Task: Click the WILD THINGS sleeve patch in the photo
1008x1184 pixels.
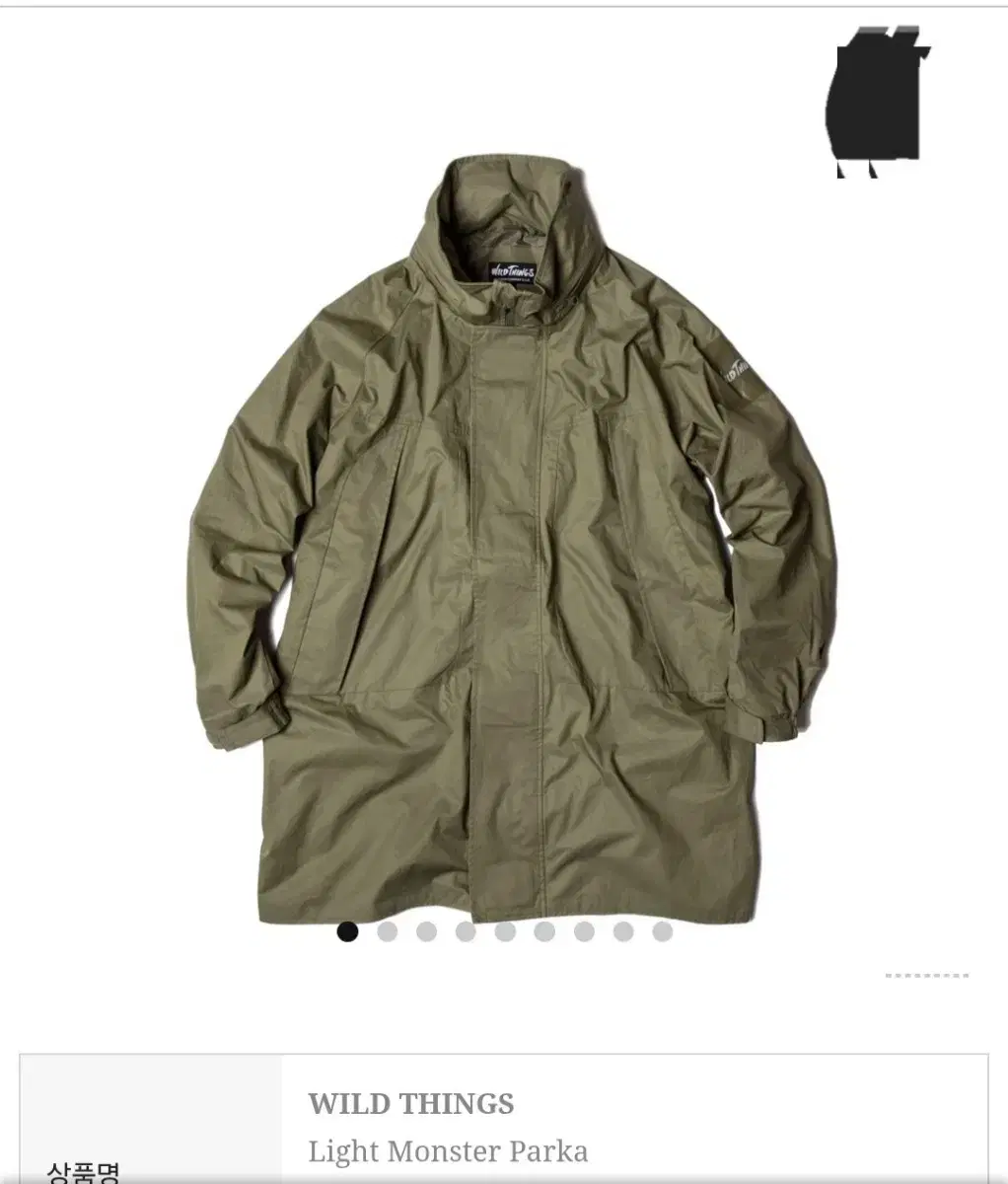Action: (x=737, y=374)
